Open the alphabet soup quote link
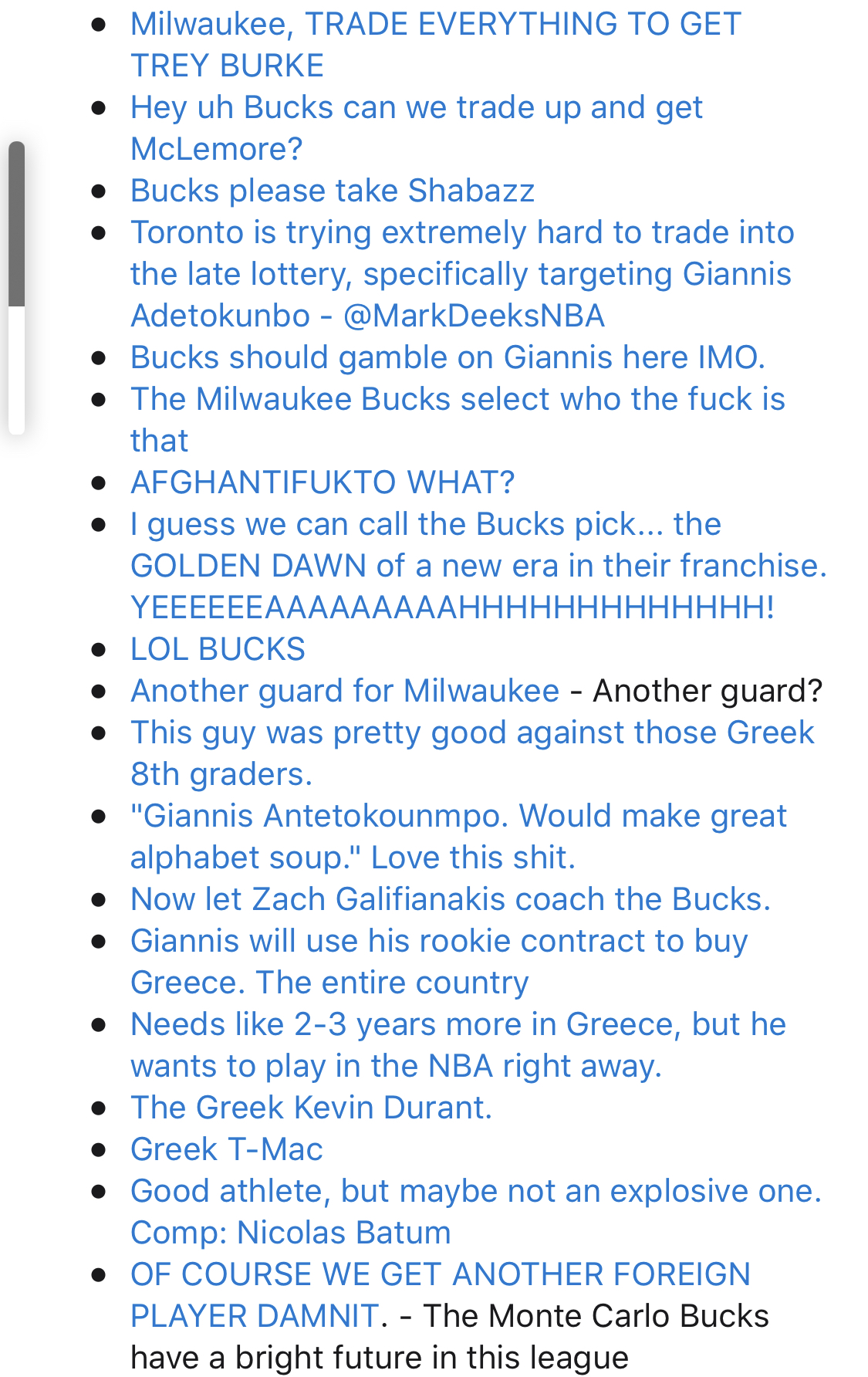The width and height of the screenshot is (868, 1377). 458,837
